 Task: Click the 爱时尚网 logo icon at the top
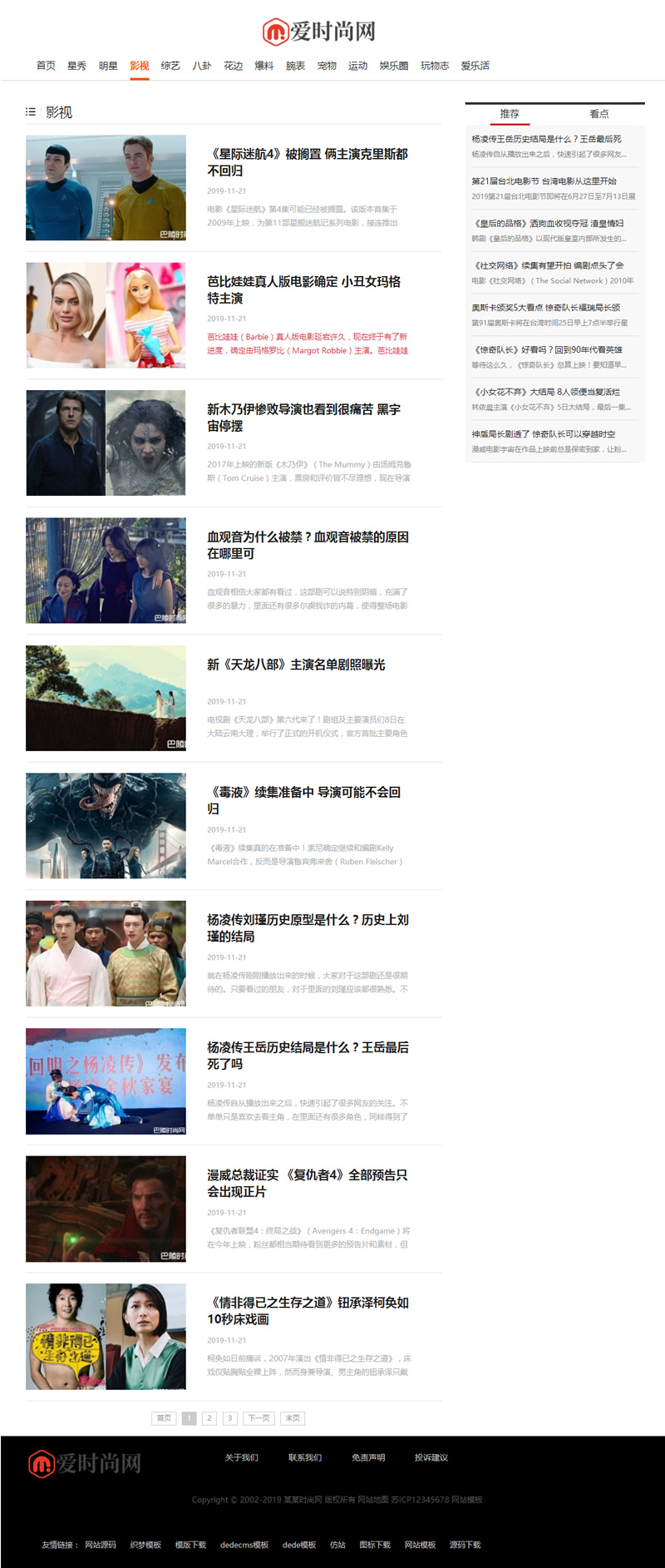(275, 29)
